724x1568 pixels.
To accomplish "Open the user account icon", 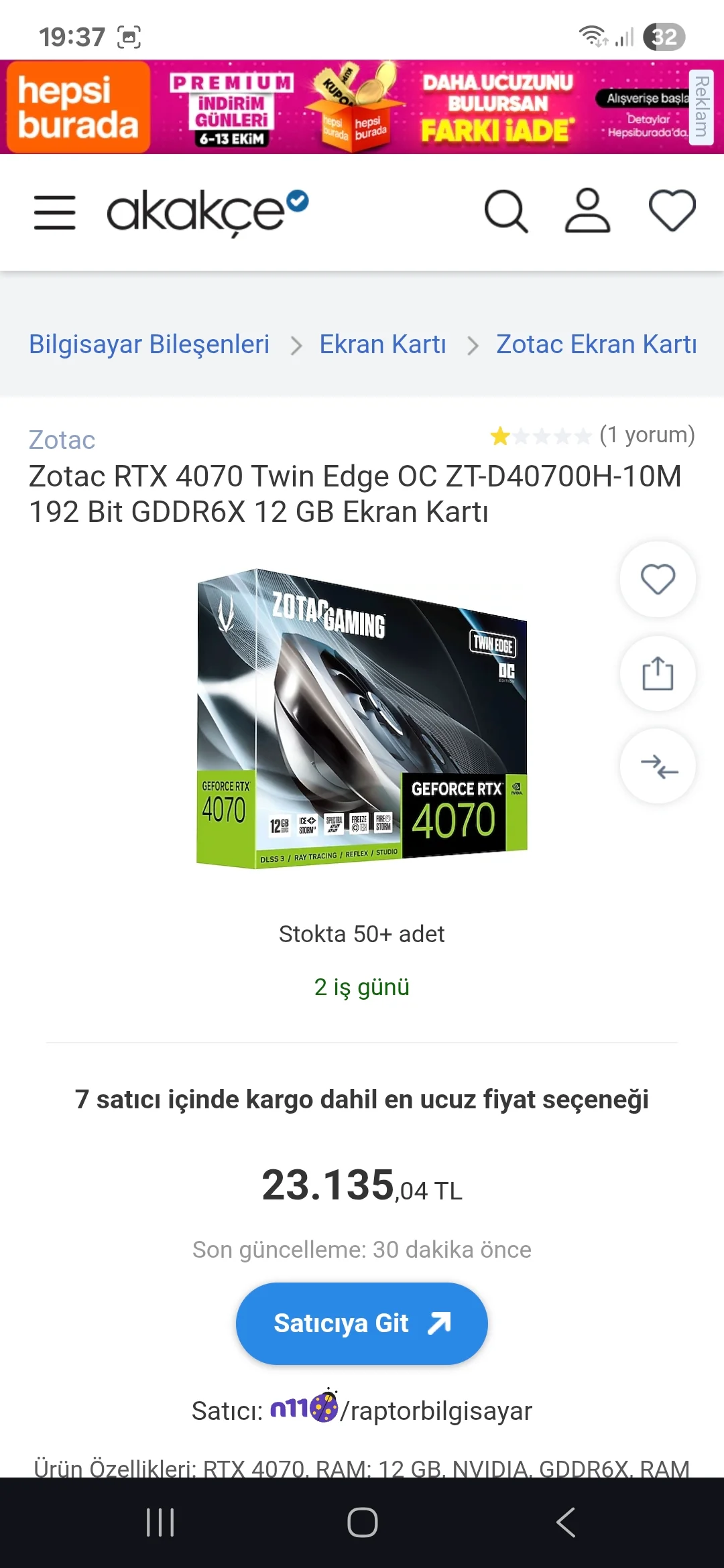I will pyautogui.click(x=587, y=211).
